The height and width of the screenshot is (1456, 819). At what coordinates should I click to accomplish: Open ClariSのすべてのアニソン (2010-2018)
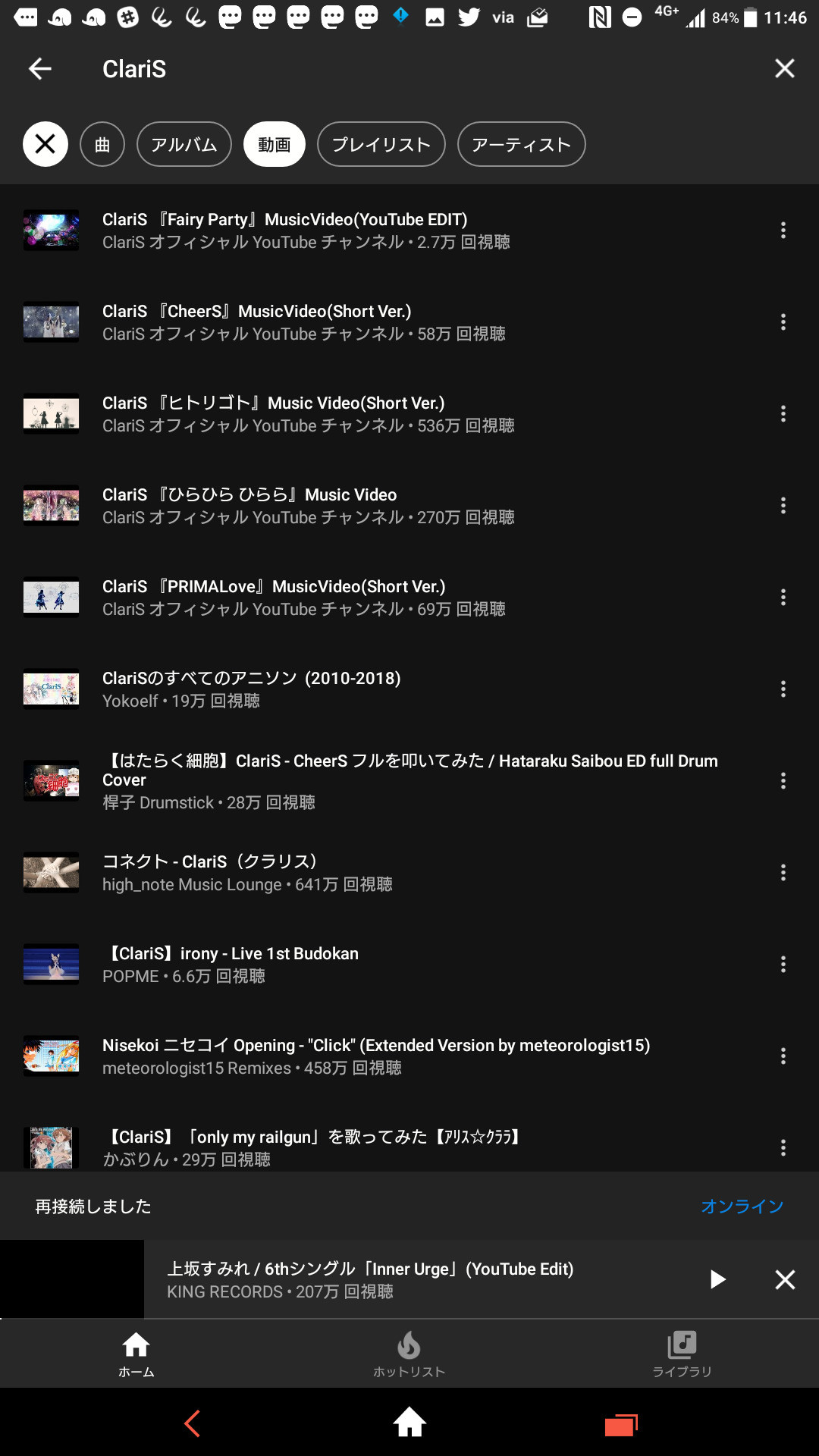click(x=409, y=689)
